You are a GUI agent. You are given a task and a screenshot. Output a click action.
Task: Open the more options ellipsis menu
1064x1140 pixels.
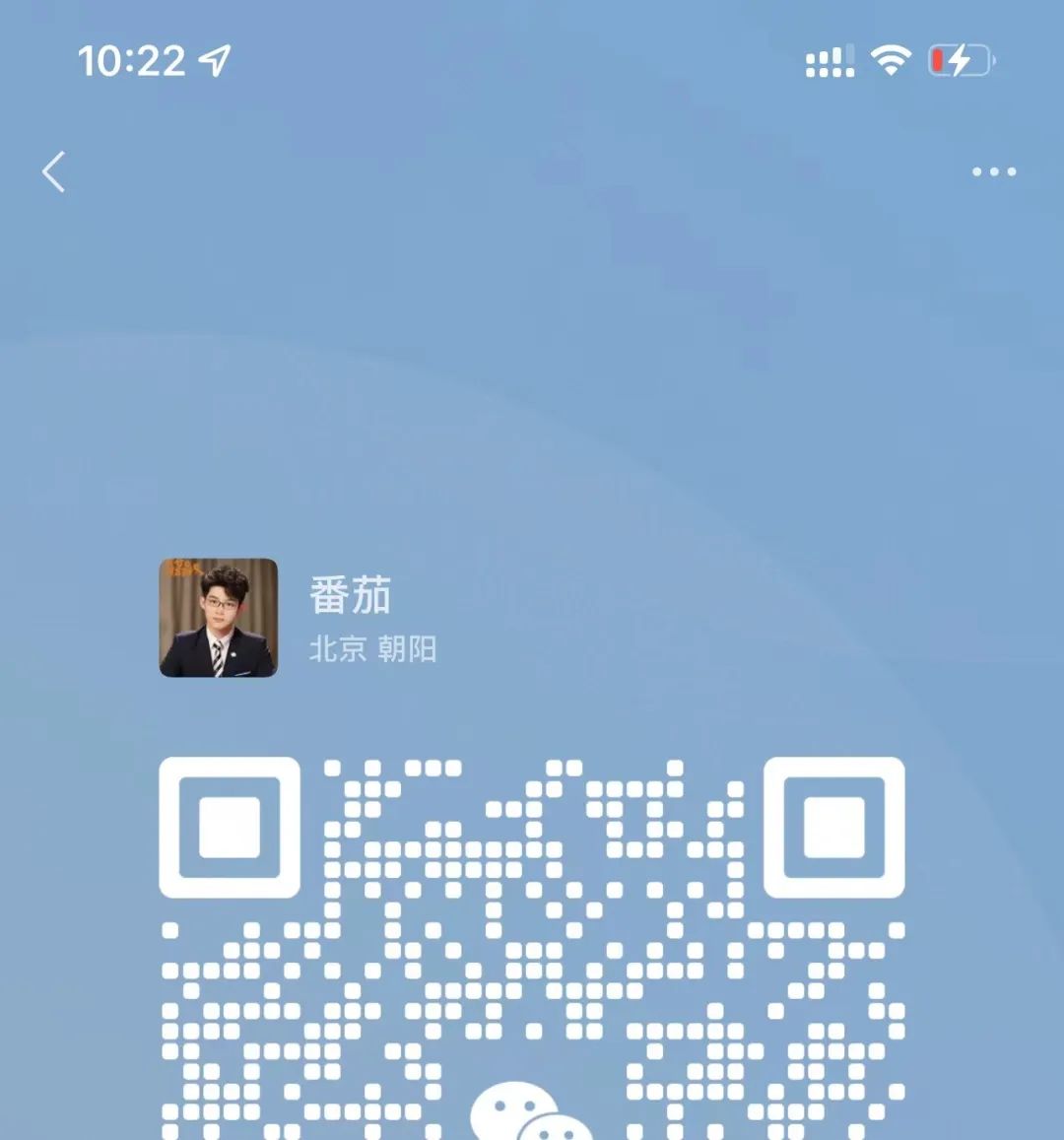click(995, 171)
